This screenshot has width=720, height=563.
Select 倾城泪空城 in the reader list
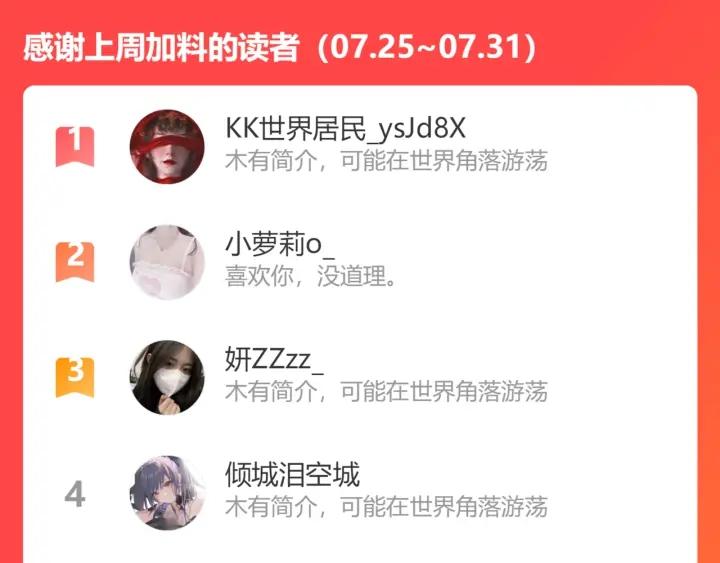coord(360,492)
